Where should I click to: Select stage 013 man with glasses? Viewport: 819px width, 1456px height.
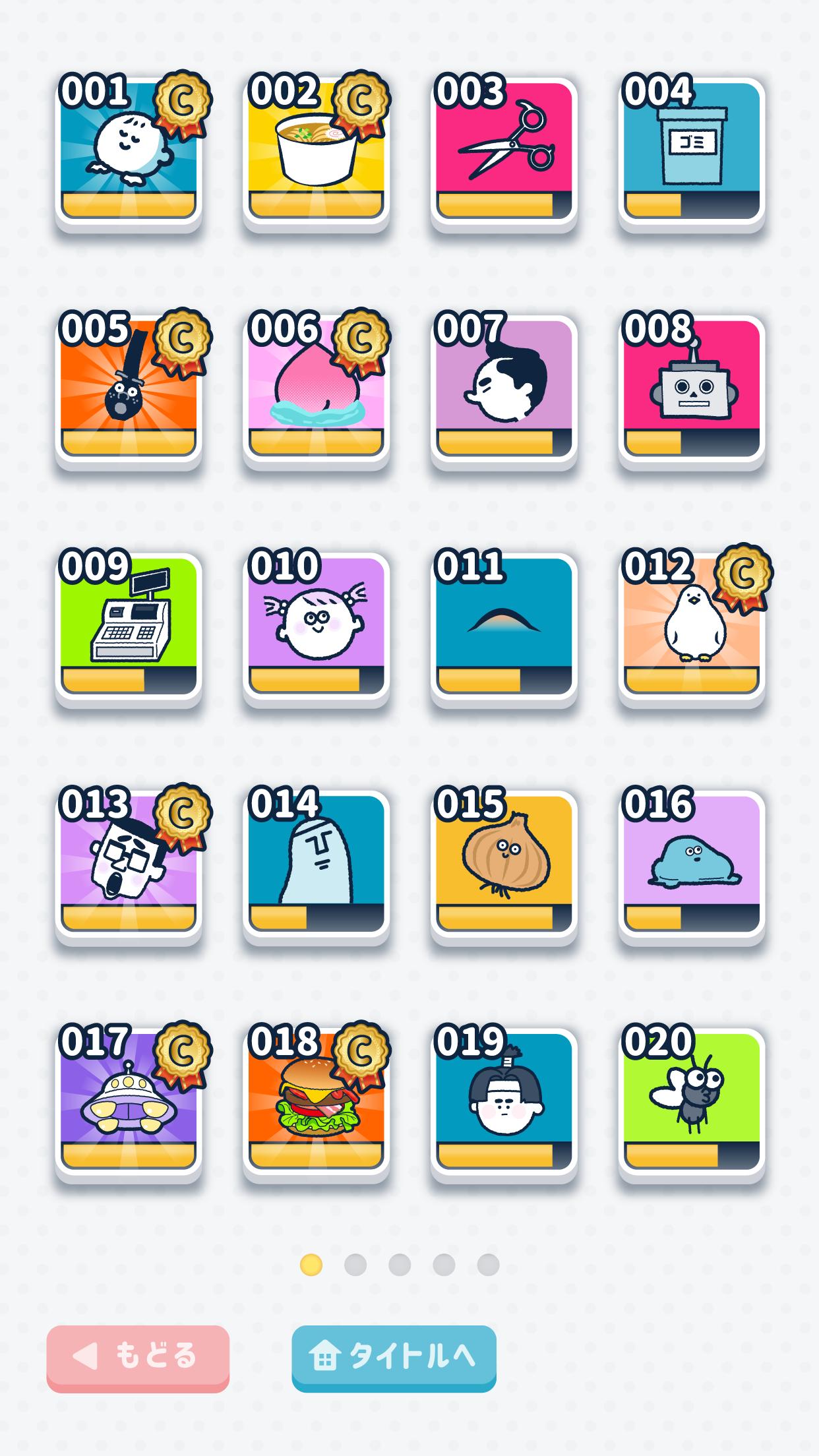pyautogui.click(x=129, y=865)
